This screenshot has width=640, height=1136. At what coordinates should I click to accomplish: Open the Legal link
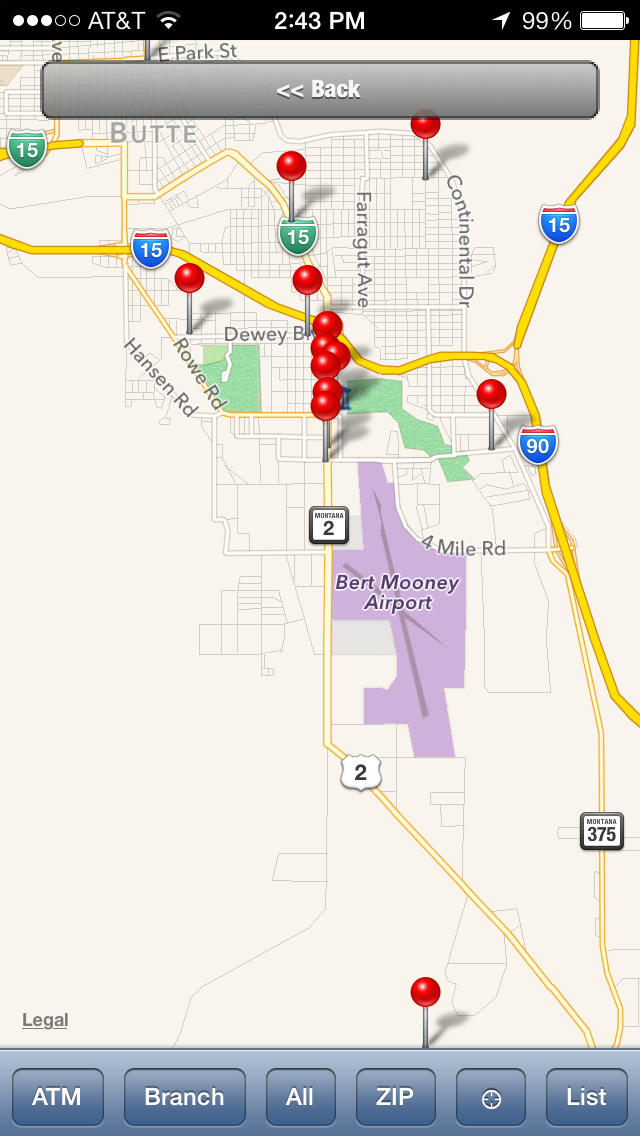pyautogui.click(x=45, y=1020)
